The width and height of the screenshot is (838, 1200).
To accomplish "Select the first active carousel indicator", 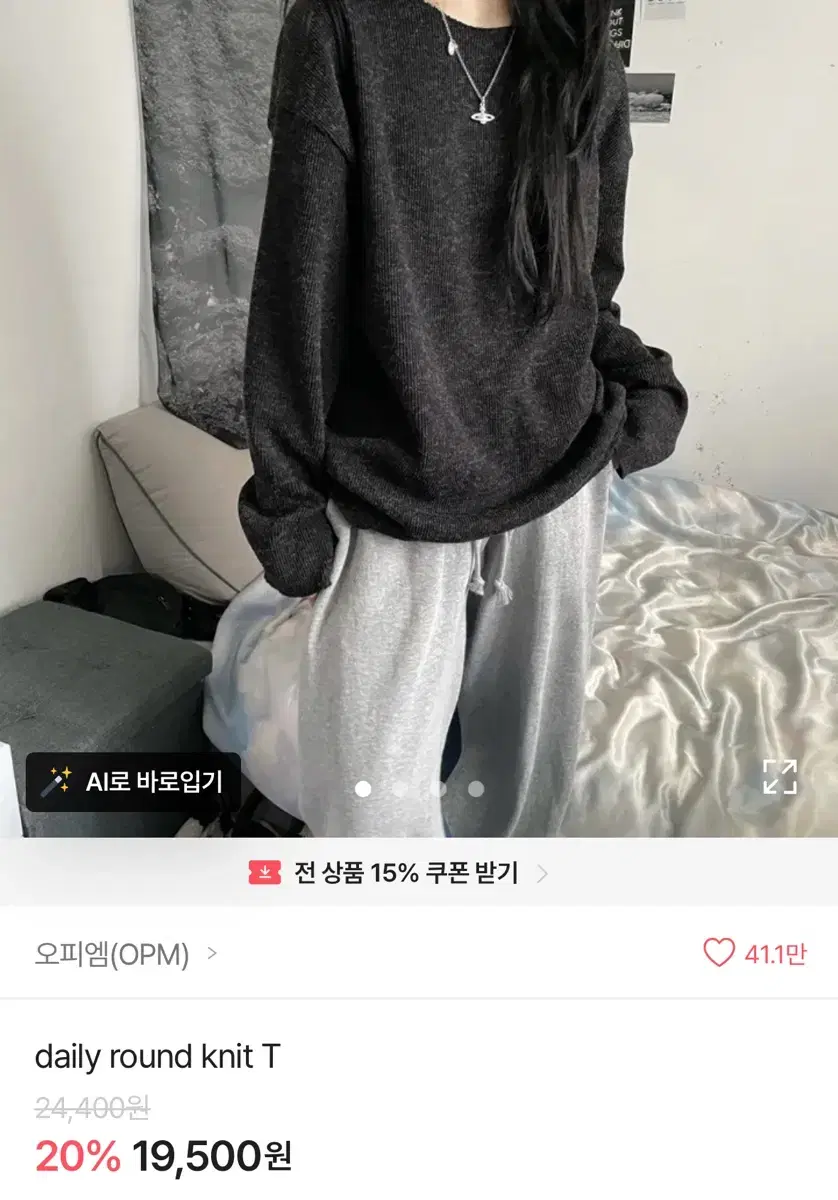I will [x=362, y=789].
